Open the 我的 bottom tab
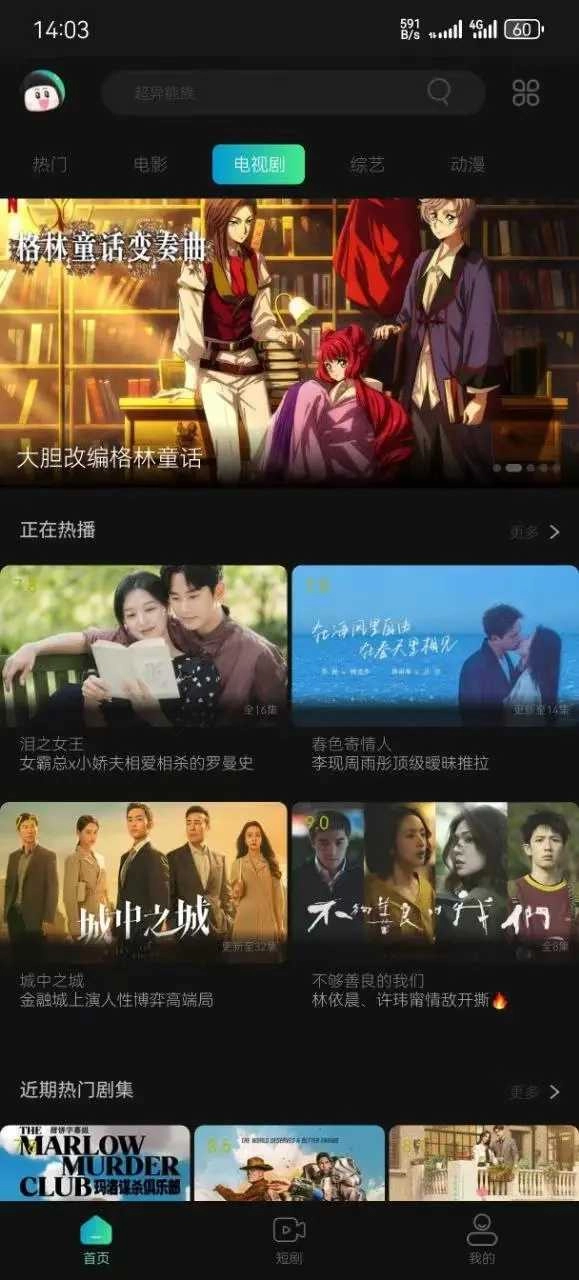Viewport: 579px width, 1280px height. point(481,1241)
